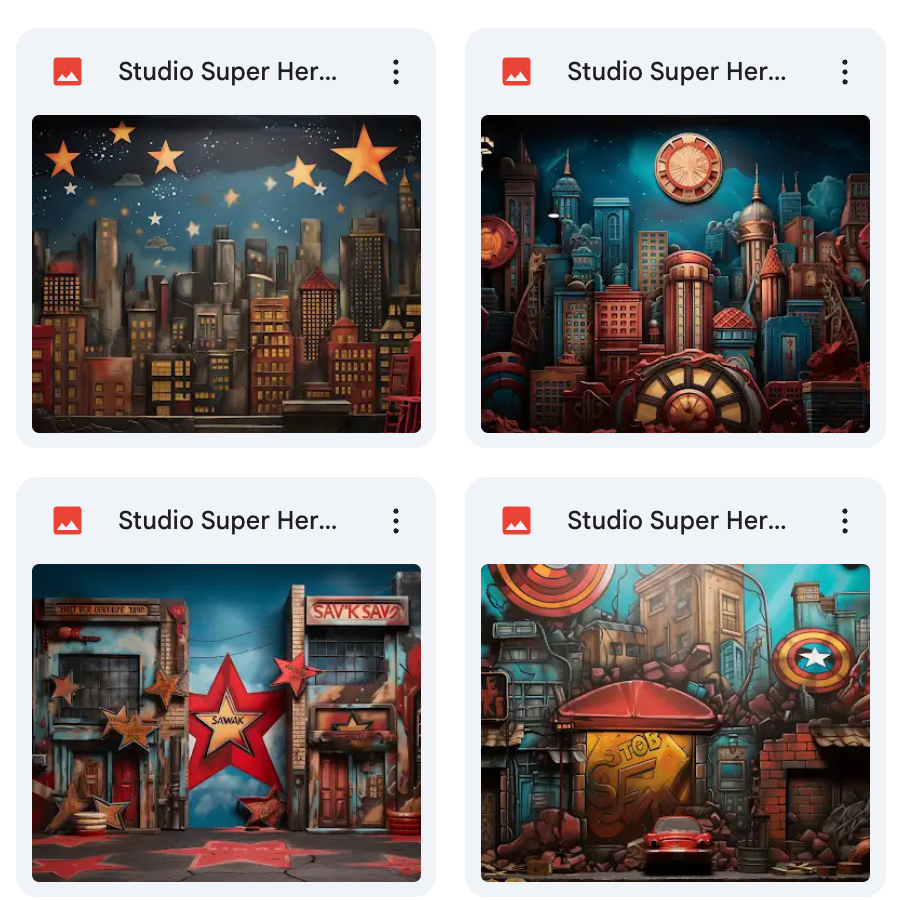Open more options for the red star backdrop file

pos(396,521)
